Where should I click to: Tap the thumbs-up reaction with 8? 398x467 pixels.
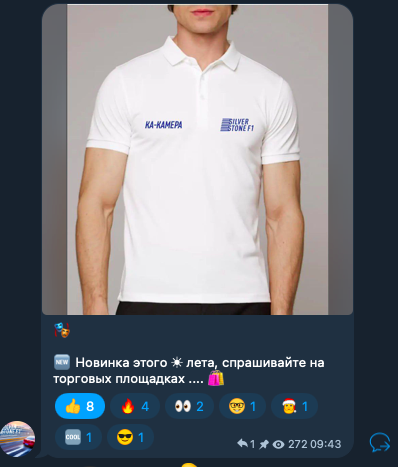pyautogui.click(x=80, y=406)
